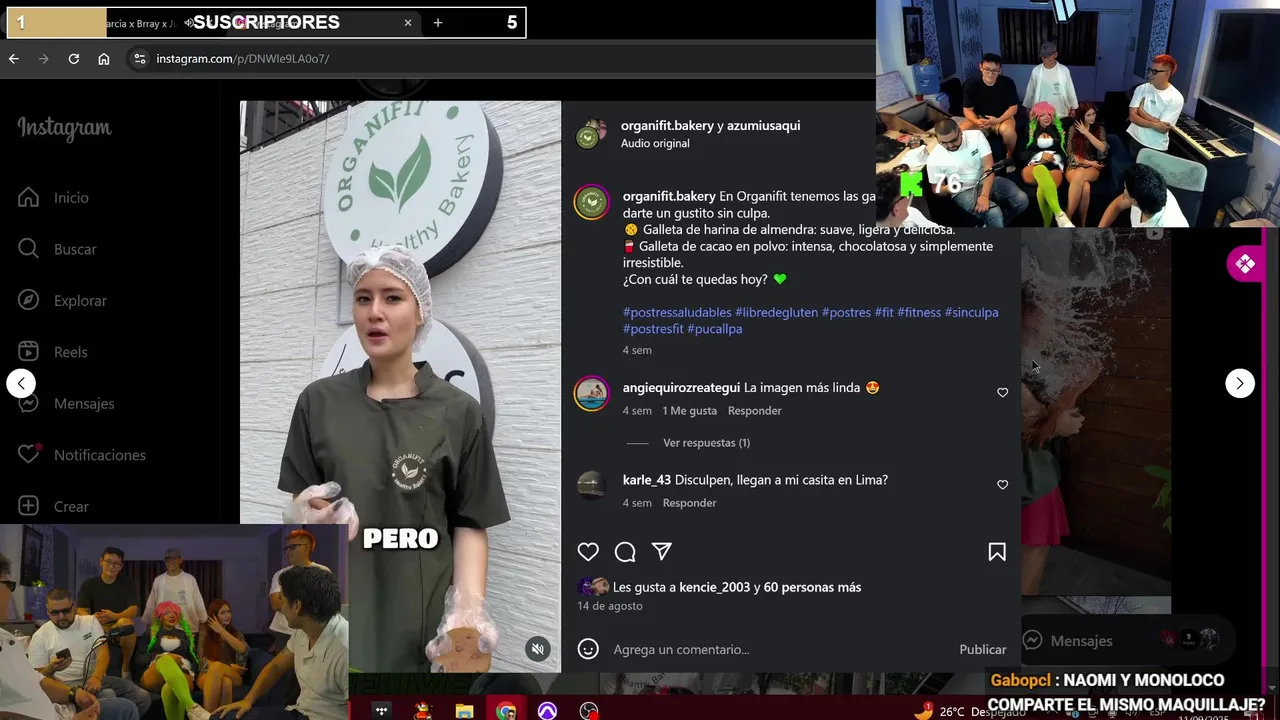Go to the previous post arrow
1280x720 pixels.
coord(21,383)
